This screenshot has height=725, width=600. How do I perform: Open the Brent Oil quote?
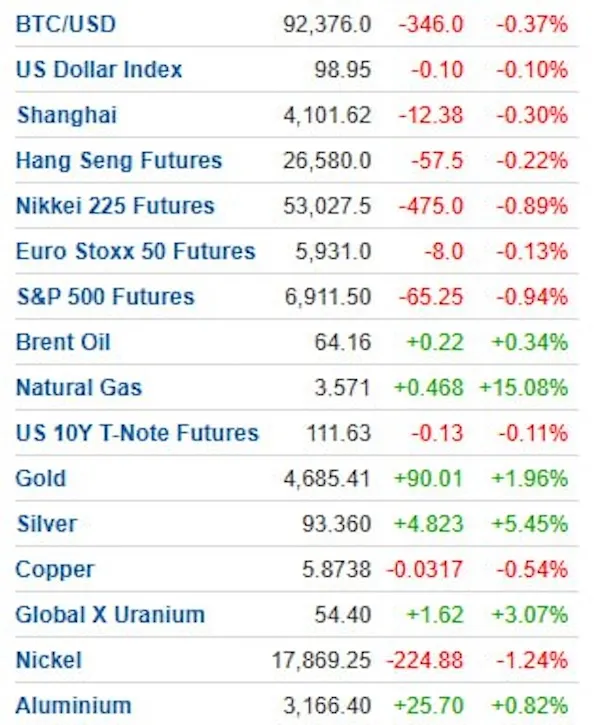pyautogui.click(x=63, y=342)
